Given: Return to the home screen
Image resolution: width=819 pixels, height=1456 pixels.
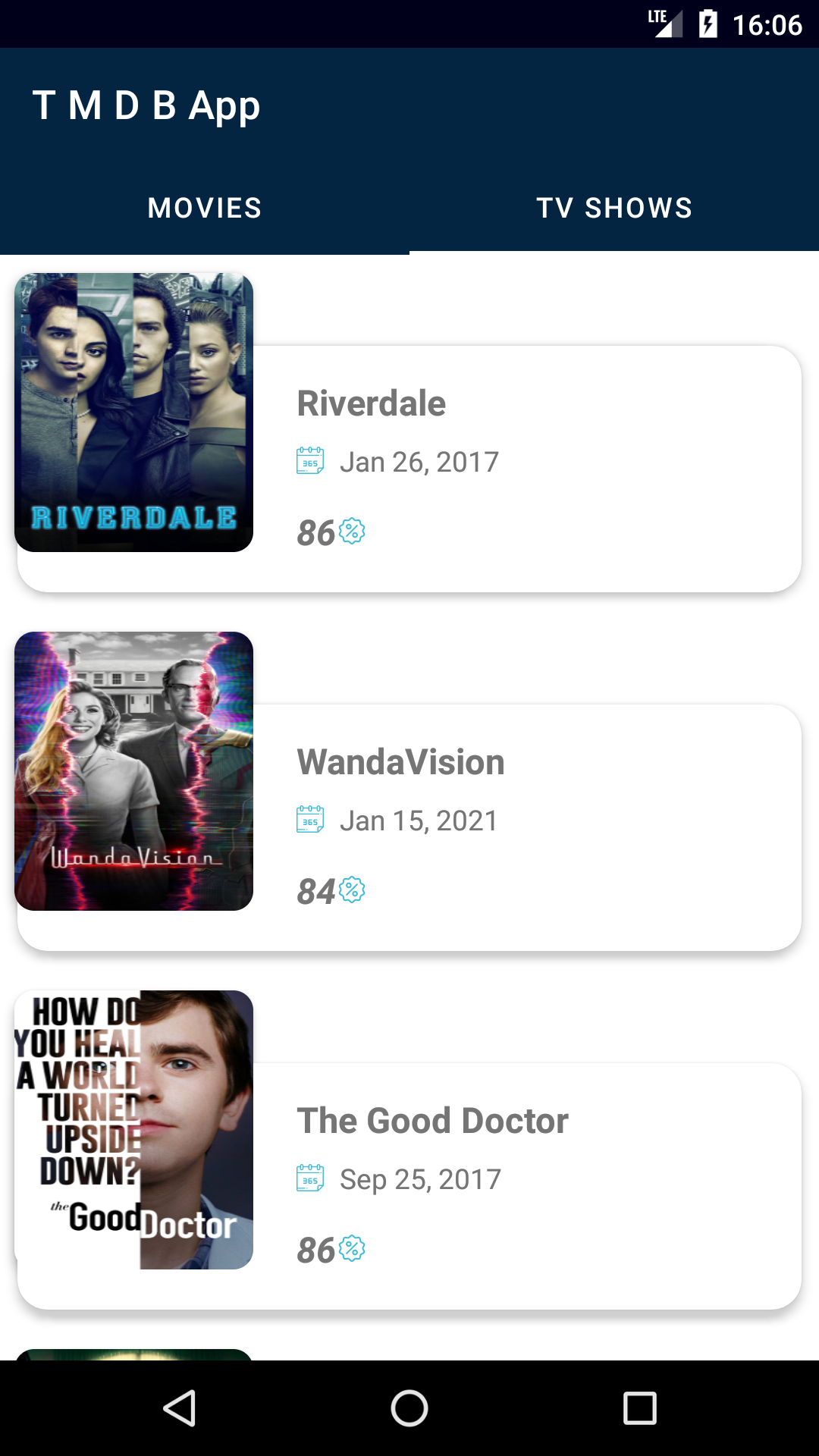Looking at the screenshot, I should 409,1408.
